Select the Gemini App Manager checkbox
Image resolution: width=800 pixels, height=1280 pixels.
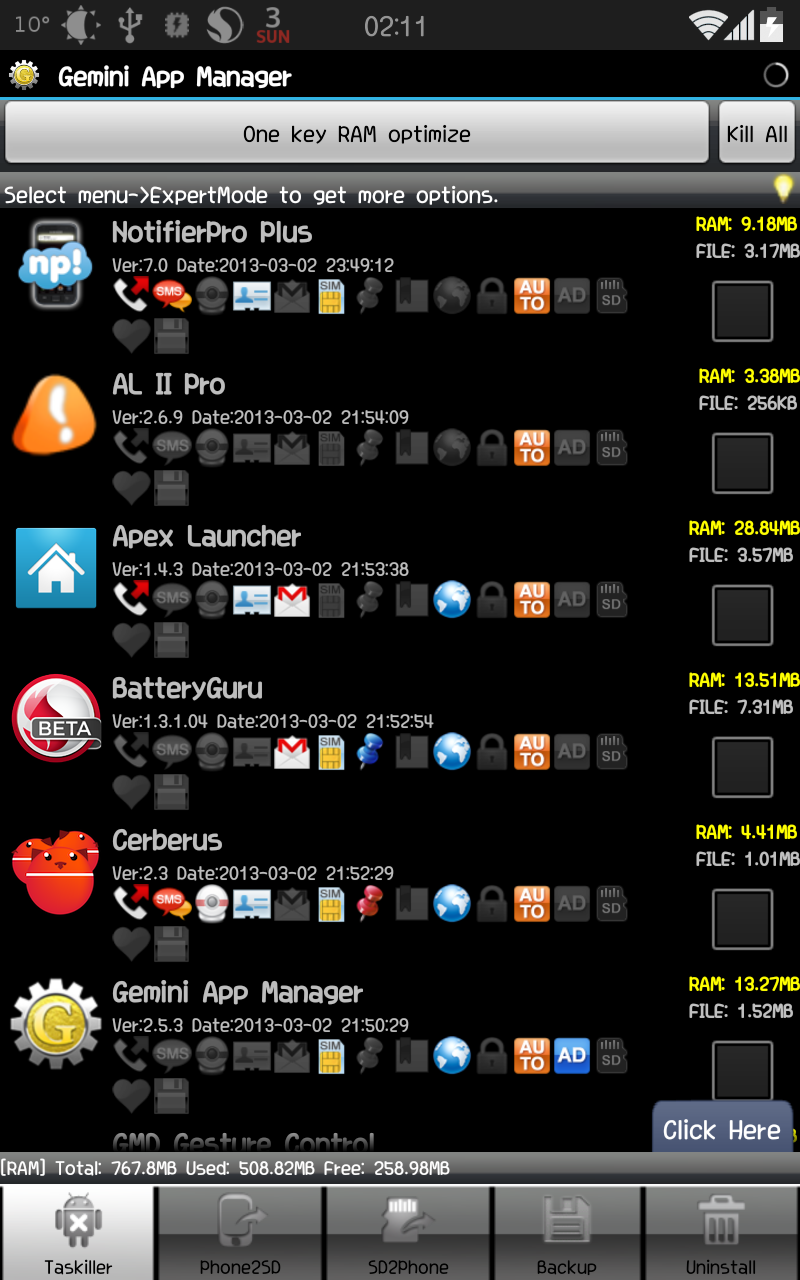(742, 1068)
